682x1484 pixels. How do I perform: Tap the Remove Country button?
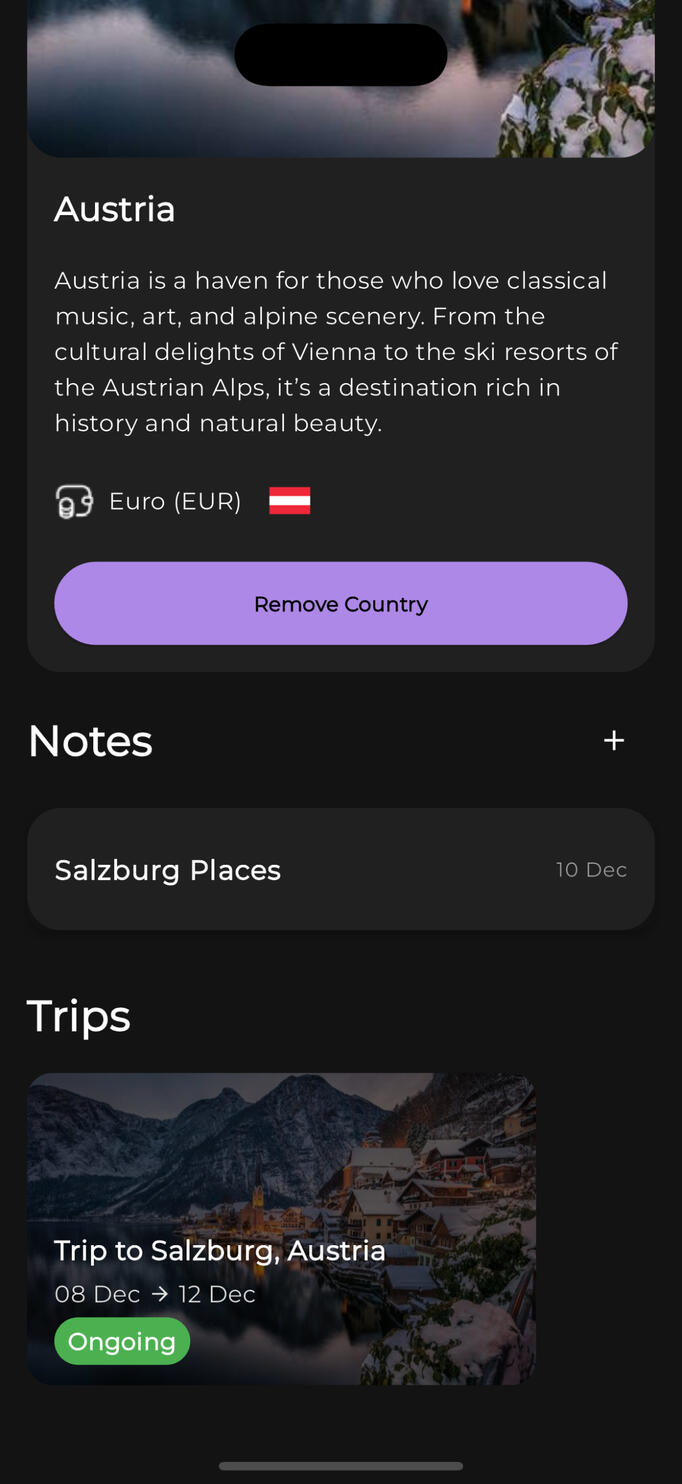click(x=340, y=603)
